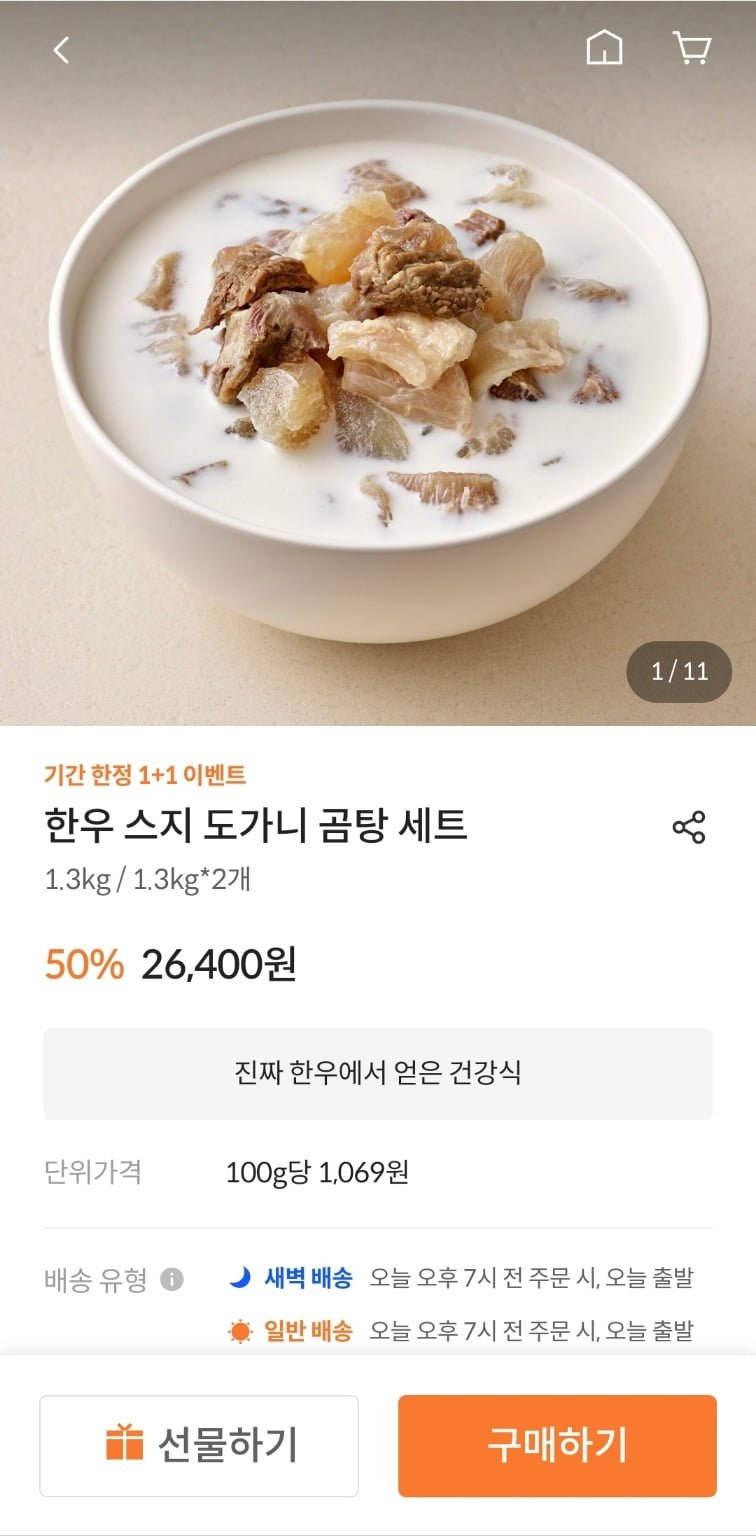Viewport: 756px width, 1536px height.
Task: Go back using the top arrow
Action: click(61, 50)
